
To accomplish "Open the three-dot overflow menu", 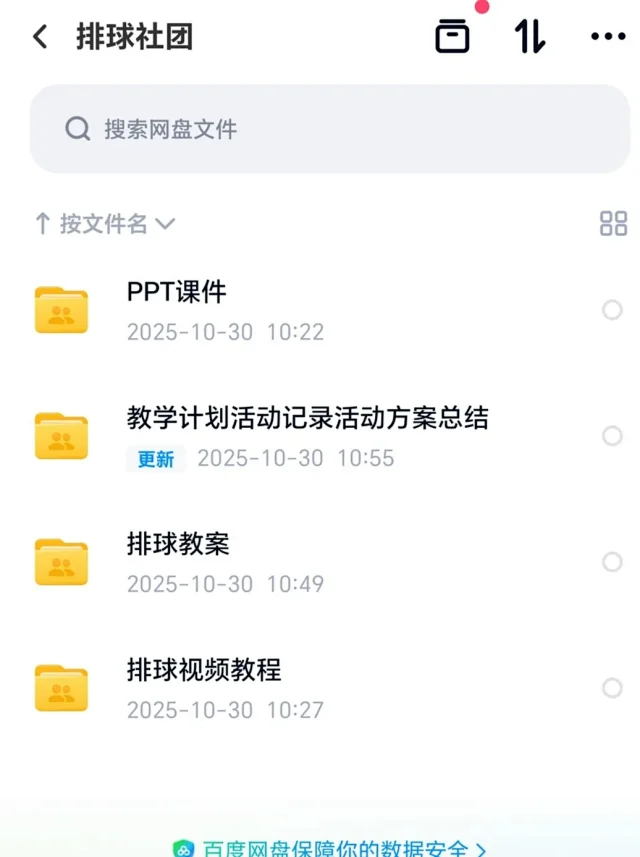I will pyautogui.click(x=607, y=37).
